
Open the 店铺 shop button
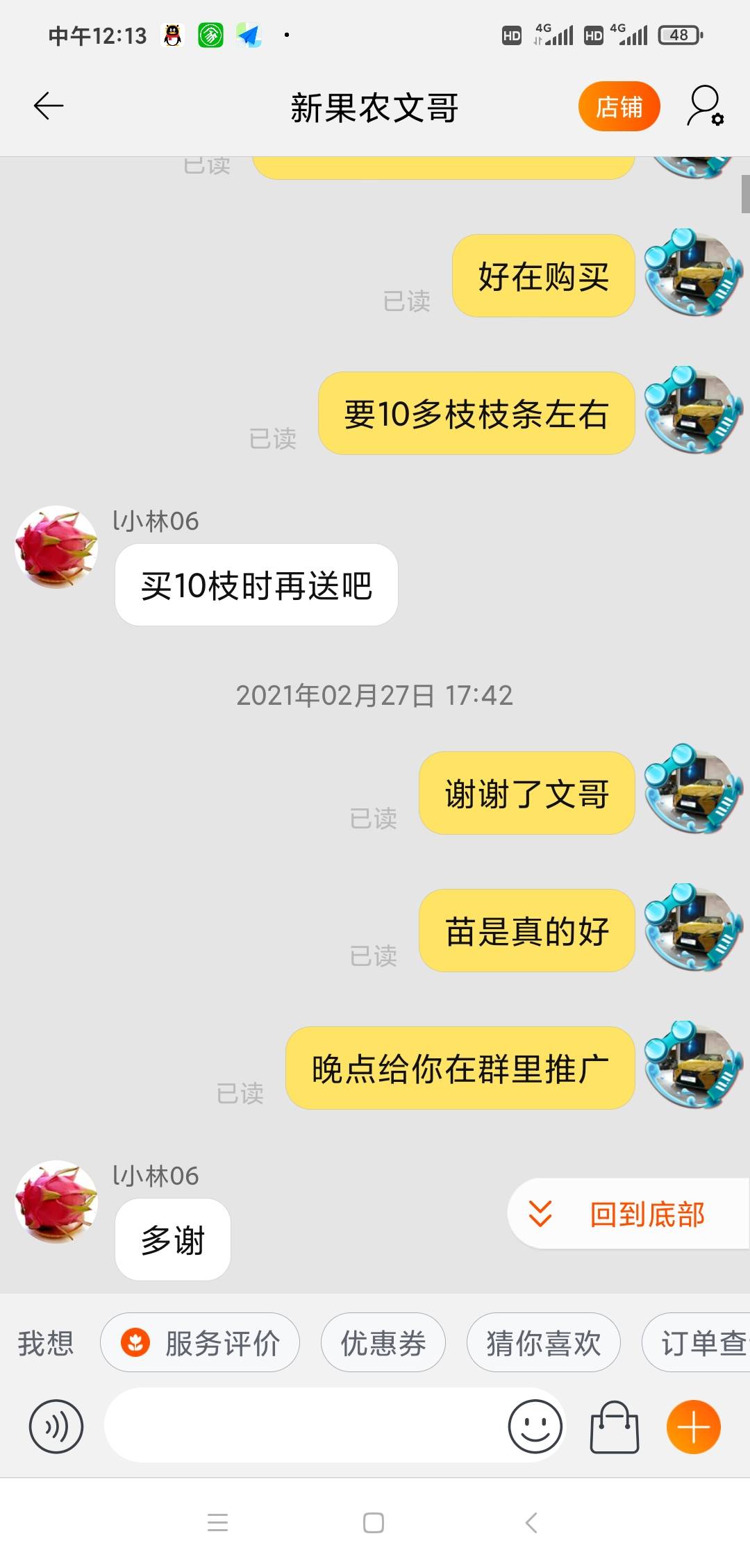[619, 106]
